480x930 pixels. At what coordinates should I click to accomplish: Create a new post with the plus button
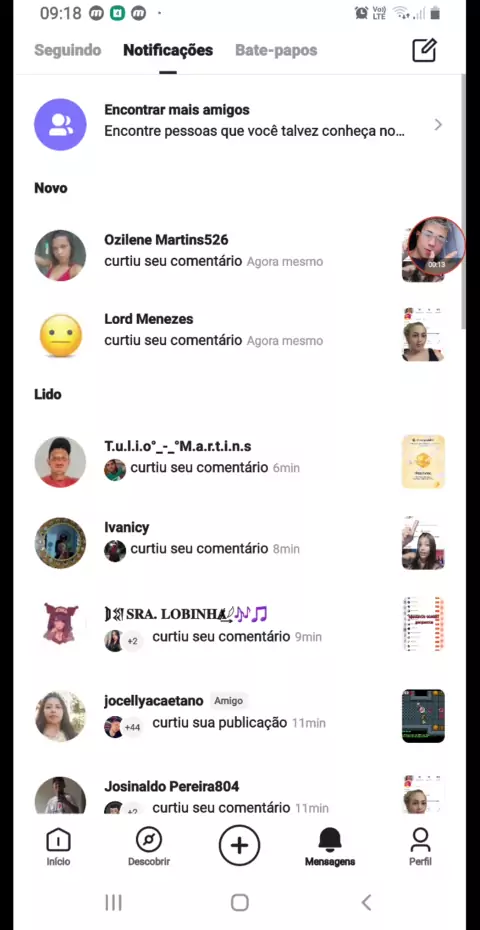pyautogui.click(x=239, y=845)
